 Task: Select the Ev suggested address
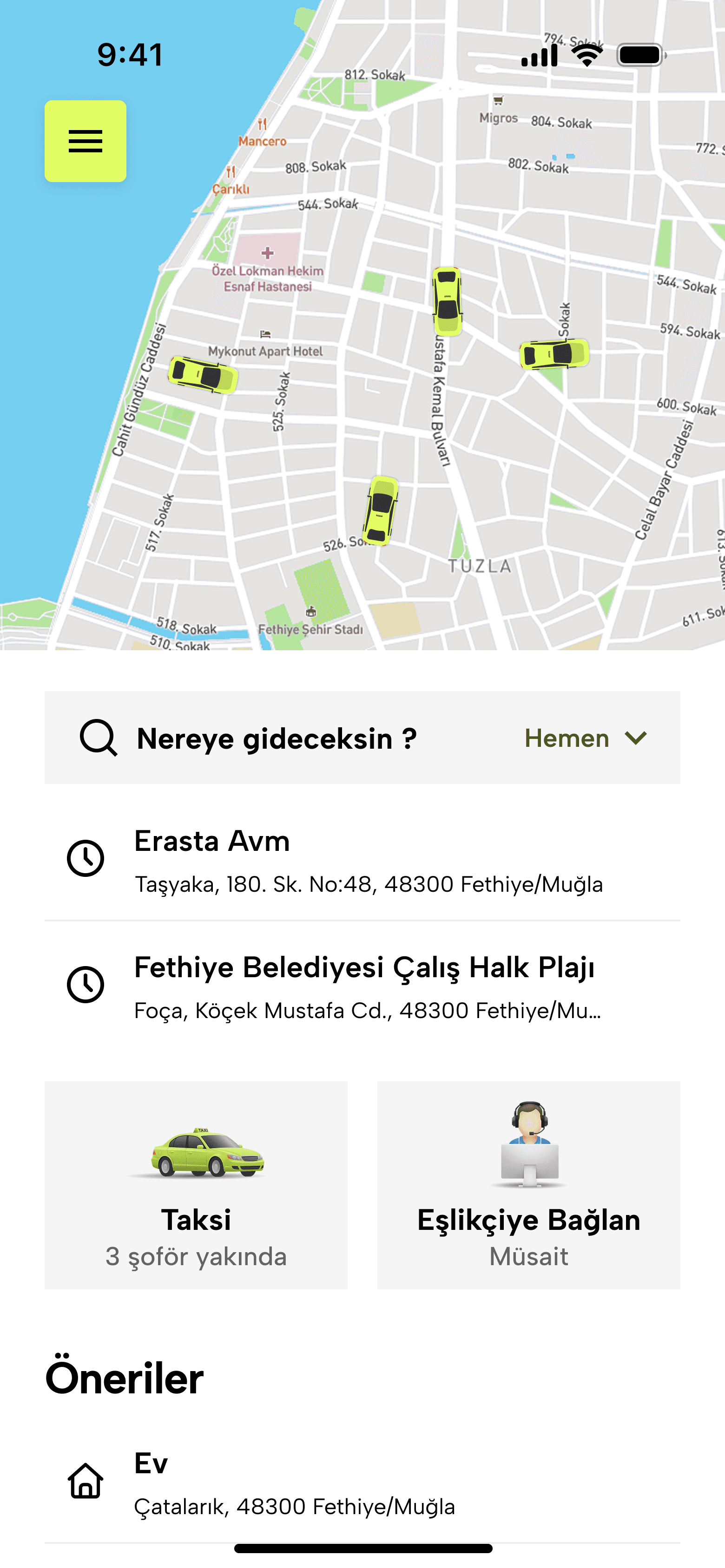[362, 1483]
